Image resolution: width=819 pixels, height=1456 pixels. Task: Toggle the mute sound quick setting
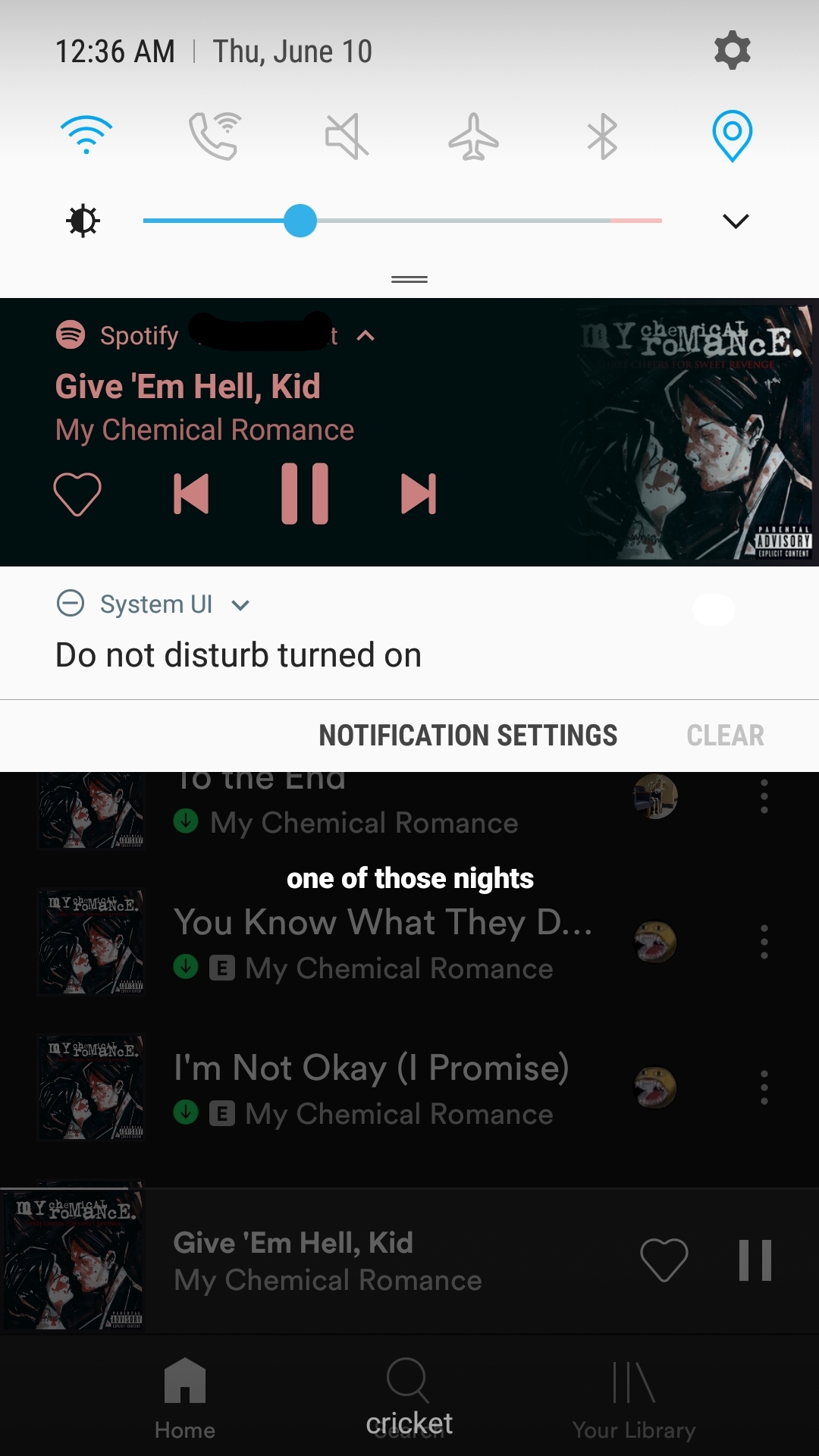pyautogui.click(x=346, y=136)
